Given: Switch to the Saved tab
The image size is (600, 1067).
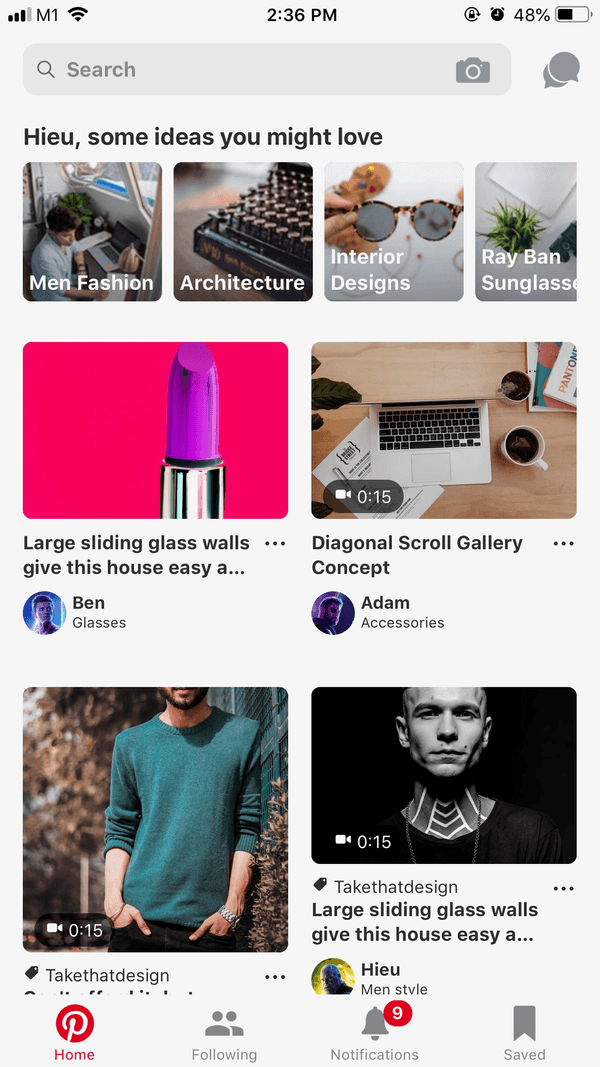Looking at the screenshot, I should tap(524, 1033).
